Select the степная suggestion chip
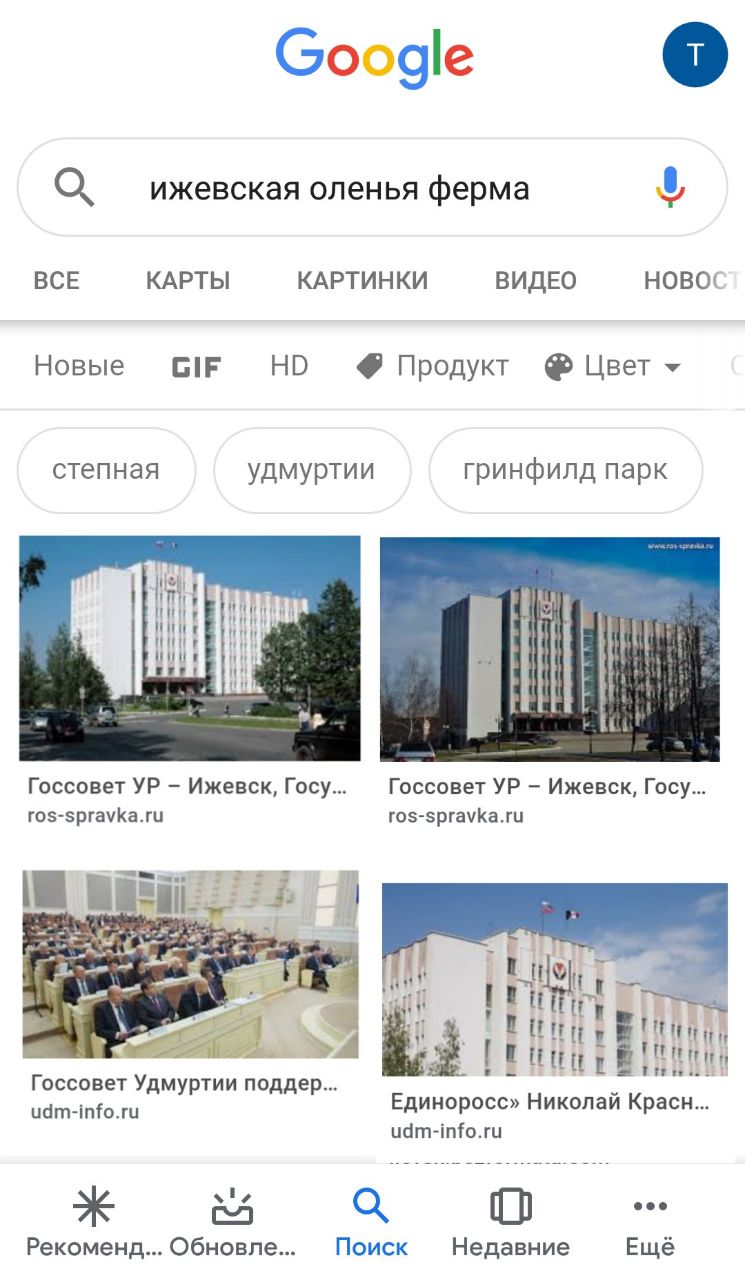The height and width of the screenshot is (1280, 745). [106, 470]
